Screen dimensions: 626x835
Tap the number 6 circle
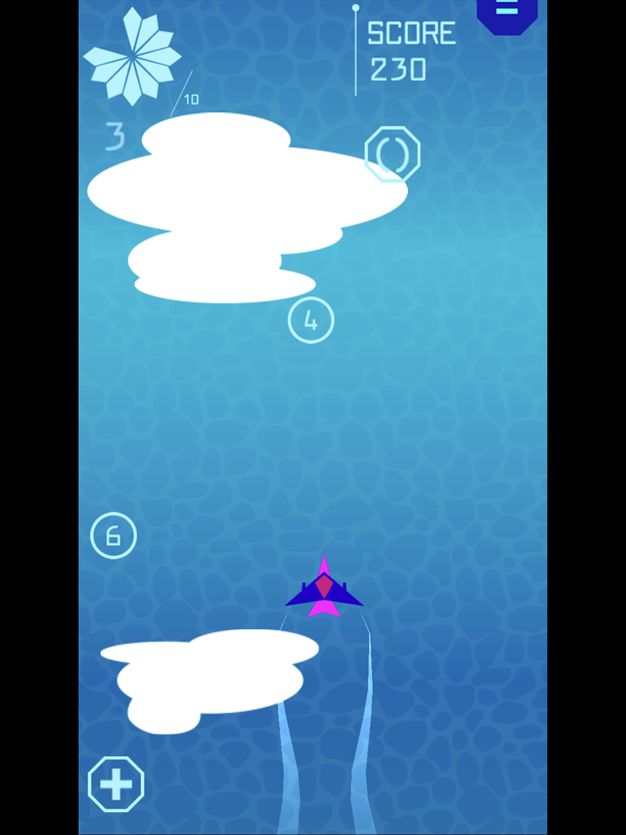point(114,536)
